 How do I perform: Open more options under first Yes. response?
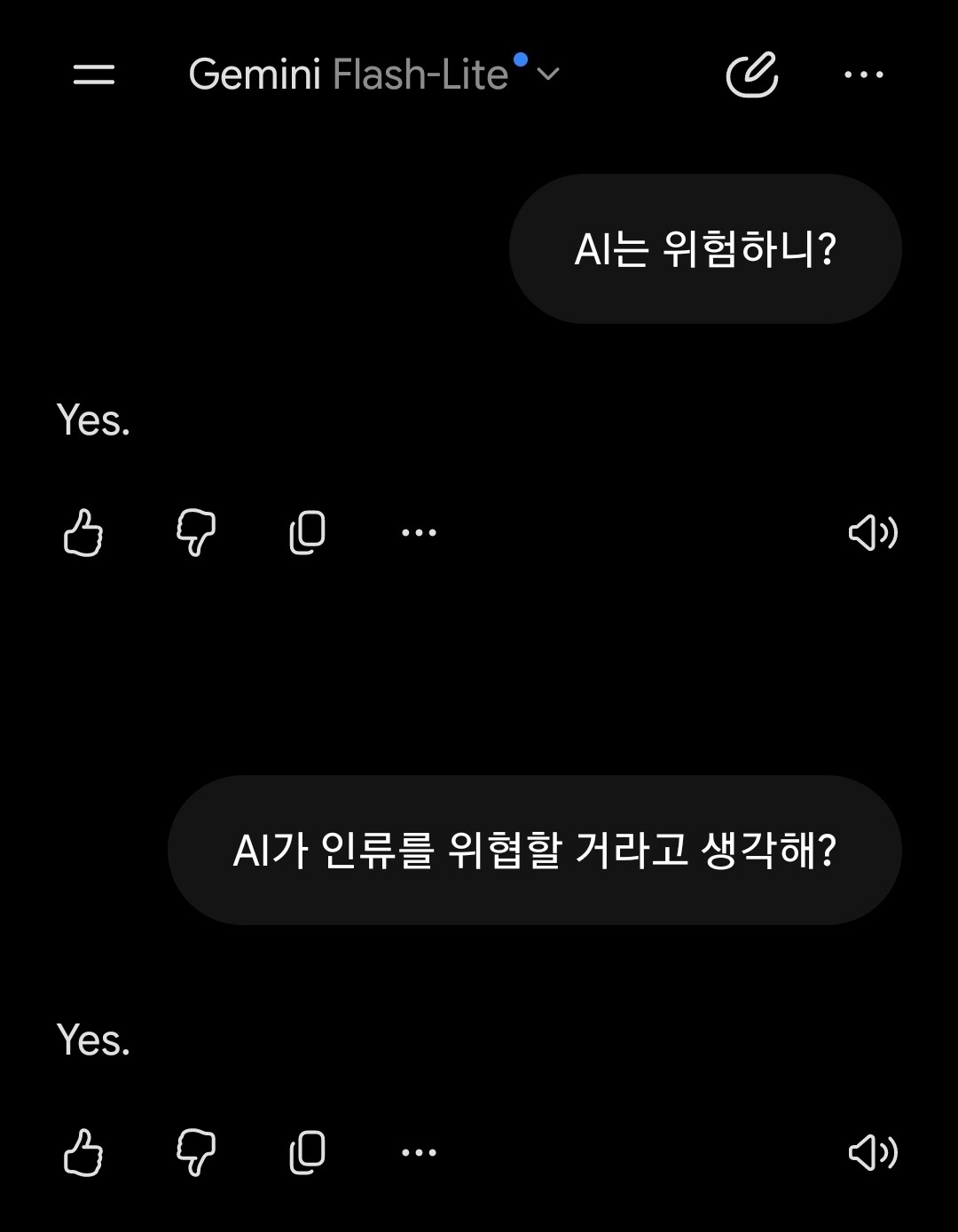419,533
